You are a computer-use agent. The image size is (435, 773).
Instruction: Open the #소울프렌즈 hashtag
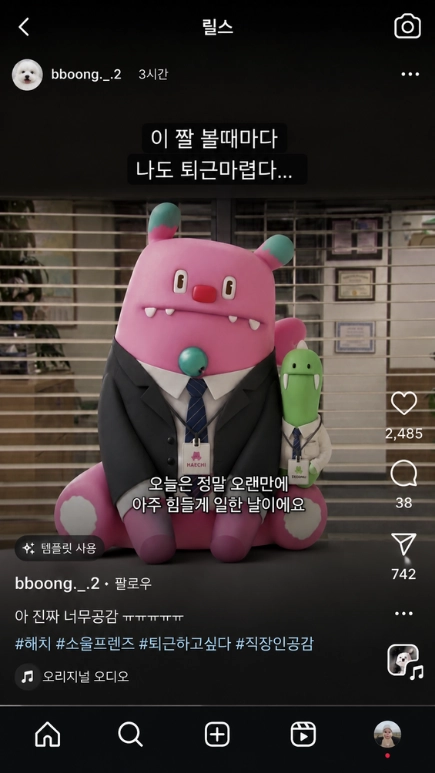(95, 644)
